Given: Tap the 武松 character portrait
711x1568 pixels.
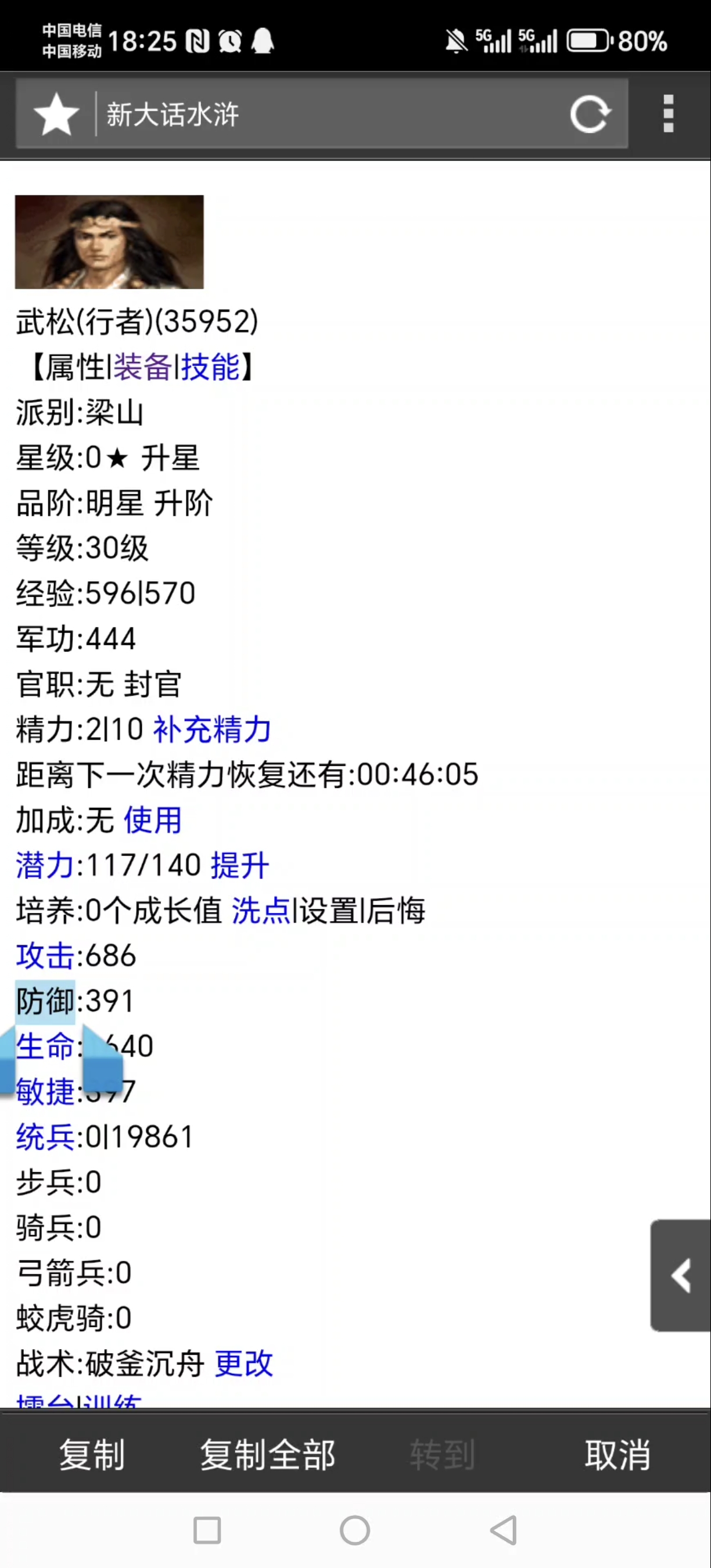Looking at the screenshot, I should [x=109, y=241].
